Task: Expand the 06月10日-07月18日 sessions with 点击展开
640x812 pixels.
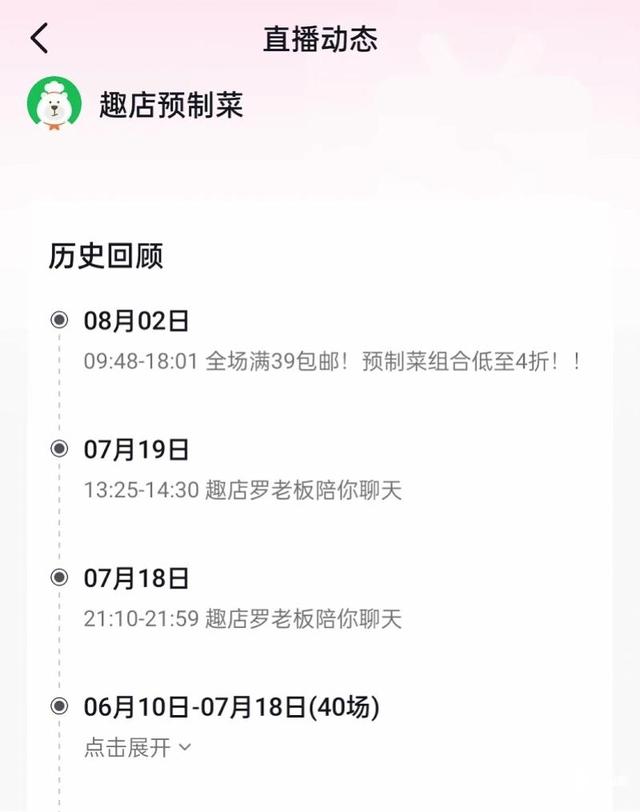Action: click(137, 747)
